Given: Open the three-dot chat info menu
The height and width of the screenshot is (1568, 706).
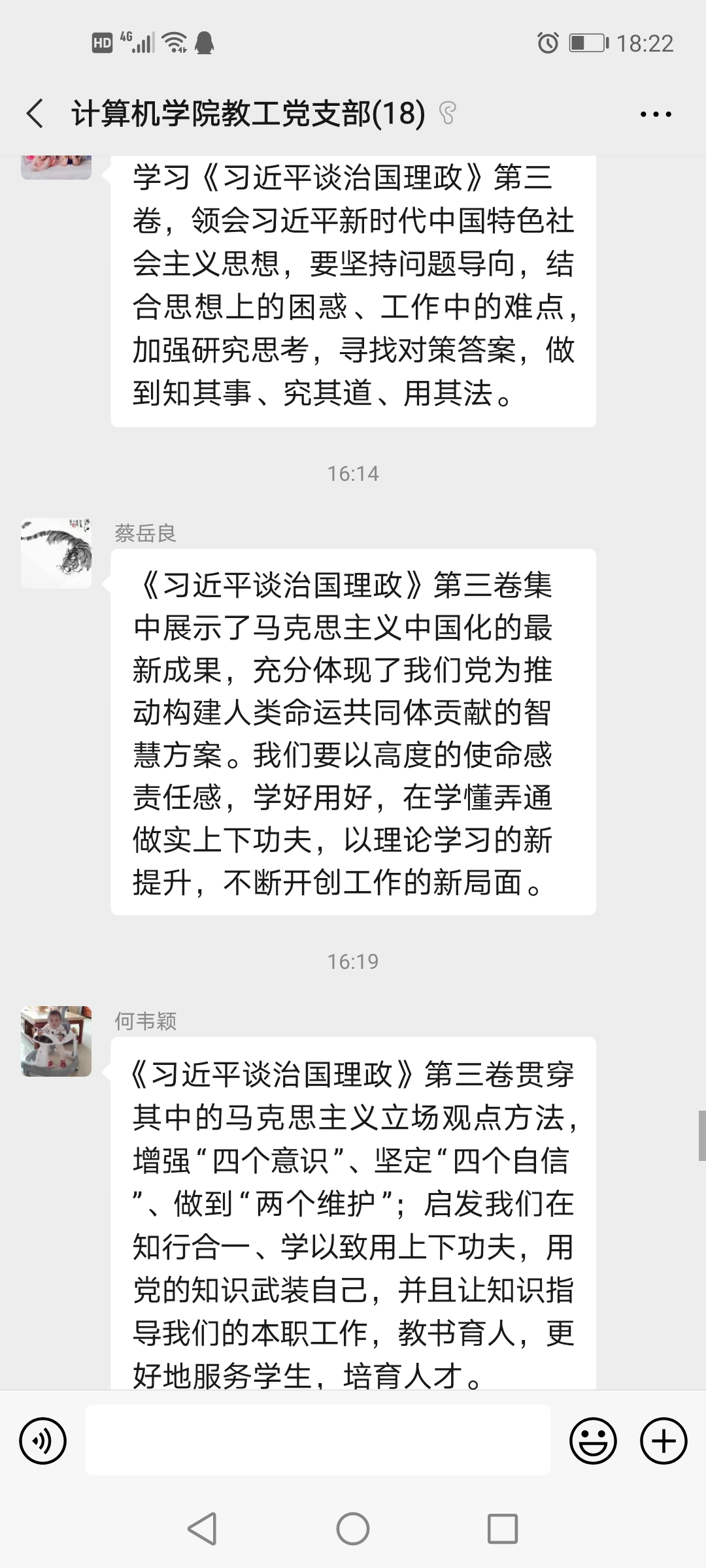Looking at the screenshot, I should click(x=655, y=114).
